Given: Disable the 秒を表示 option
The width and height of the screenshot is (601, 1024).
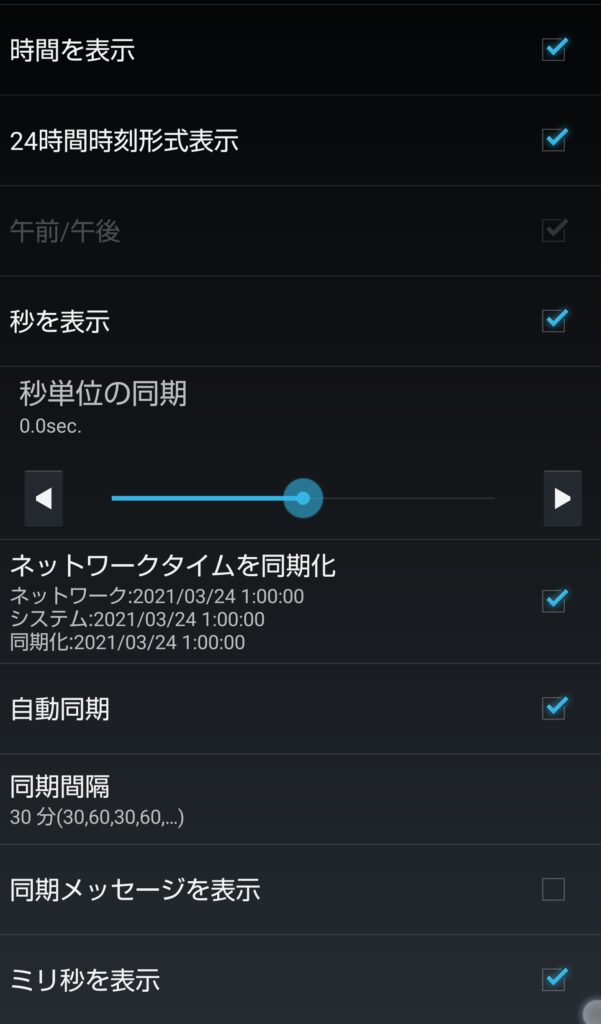Looking at the screenshot, I should pos(553,321).
